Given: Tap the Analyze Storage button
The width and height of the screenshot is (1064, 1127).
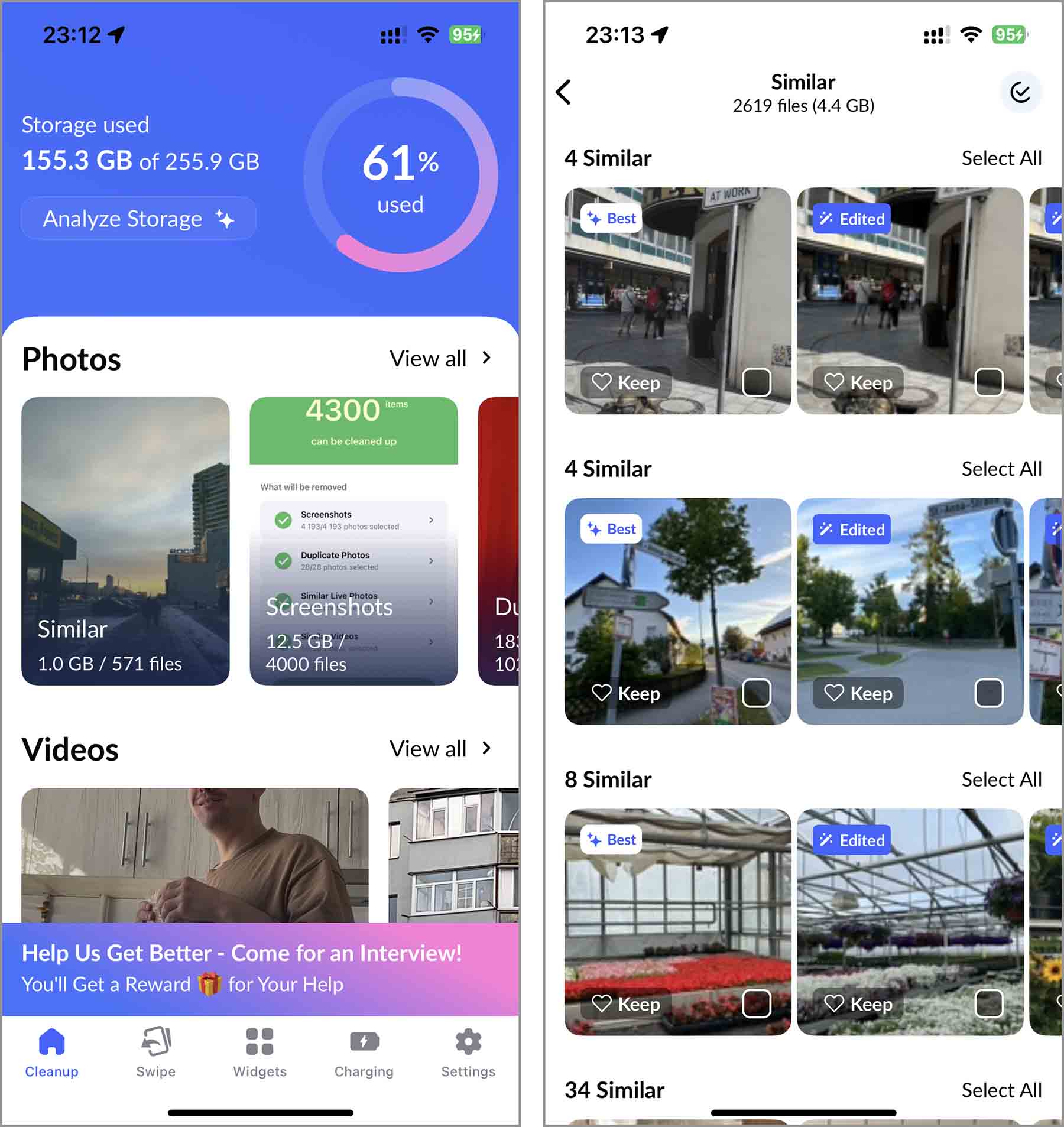Looking at the screenshot, I should [x=138, y=219].
